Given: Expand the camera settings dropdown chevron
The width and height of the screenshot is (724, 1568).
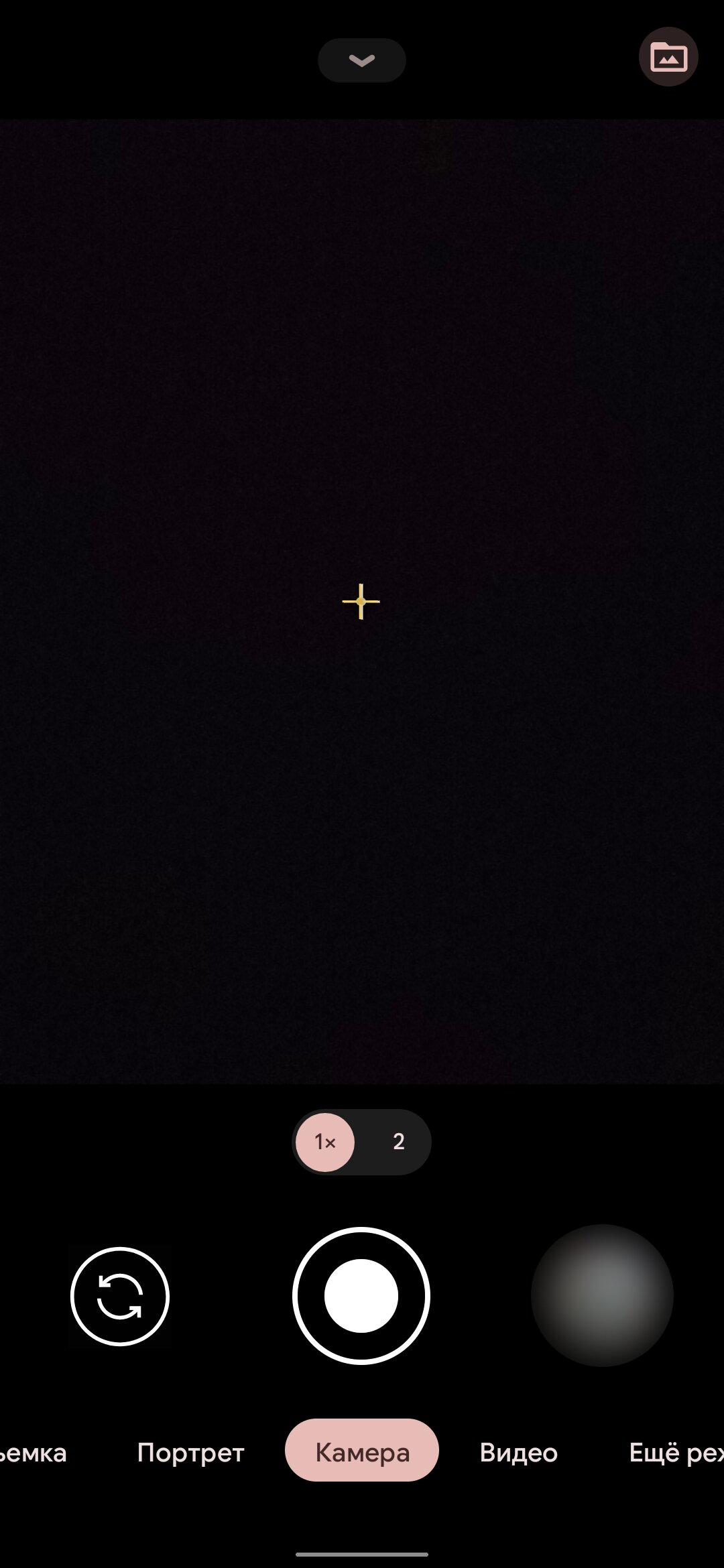Looking at the screenshot, I should (x=361, y=60).
